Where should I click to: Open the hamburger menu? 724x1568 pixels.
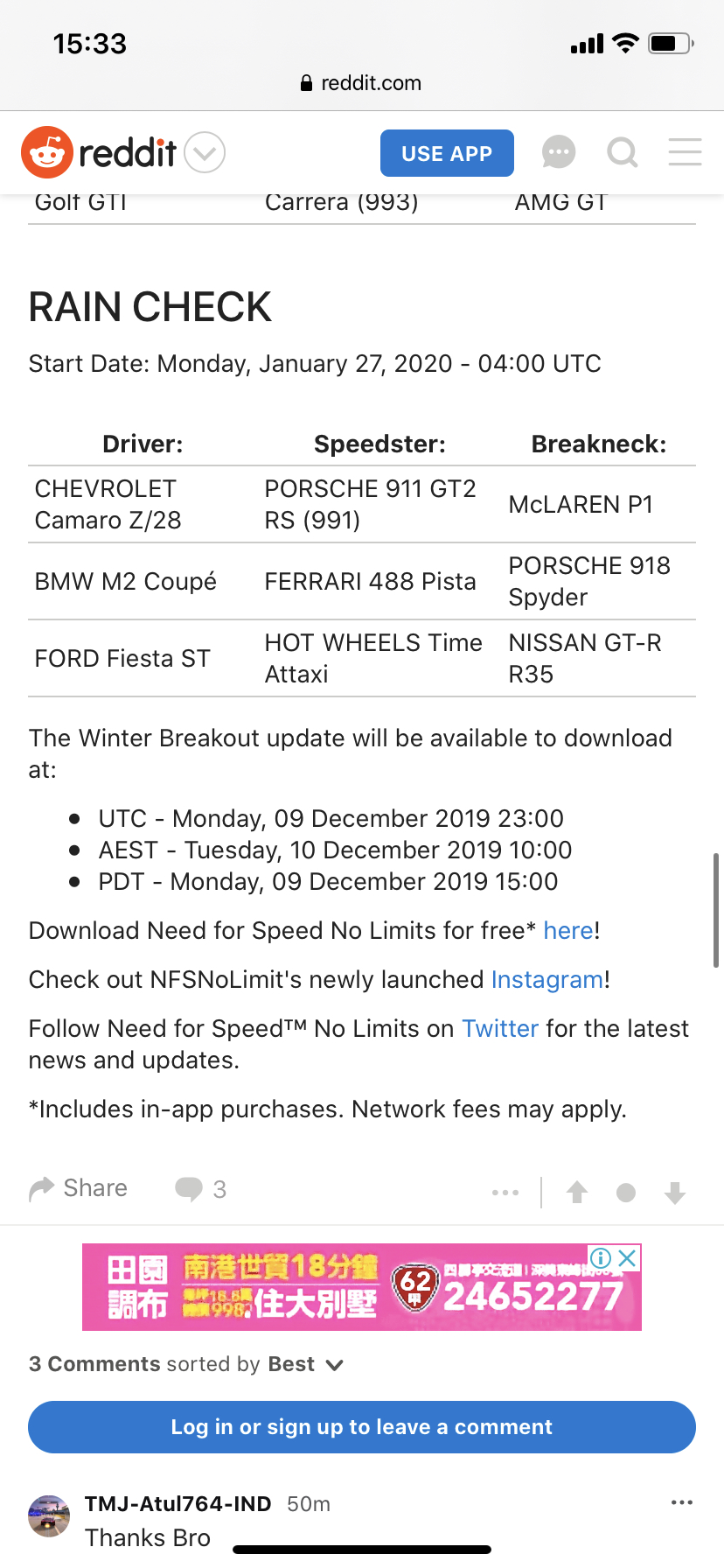685,152
